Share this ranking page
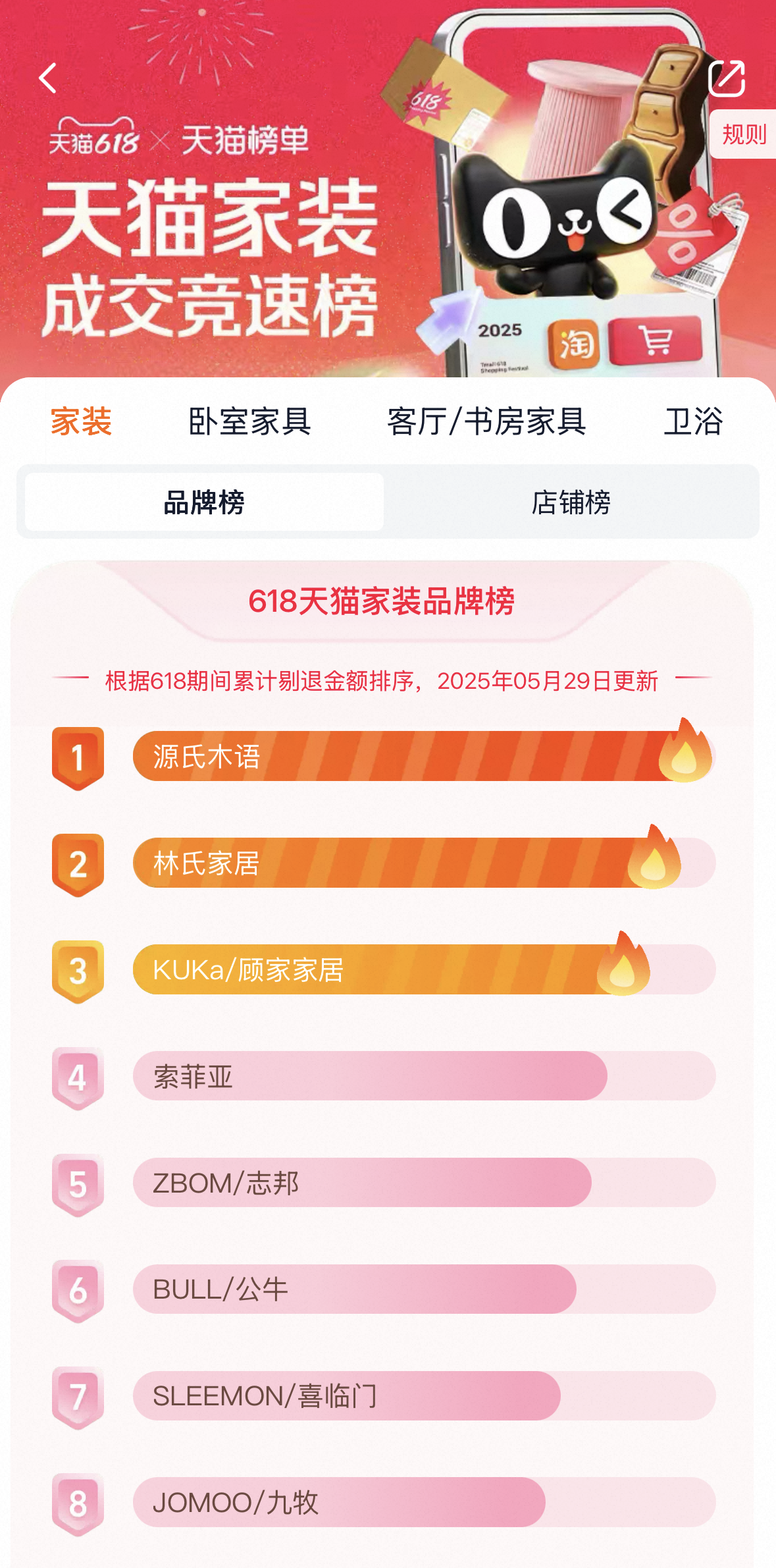Screen dimensions: 776x1568 [x=726, y=78]
